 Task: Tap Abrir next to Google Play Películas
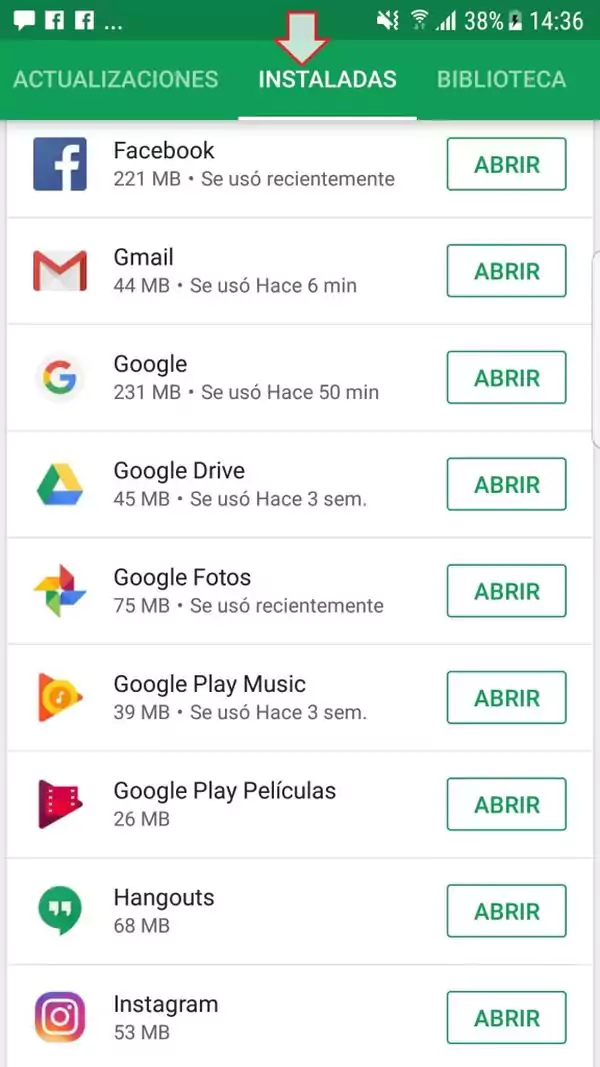(506, 805)
